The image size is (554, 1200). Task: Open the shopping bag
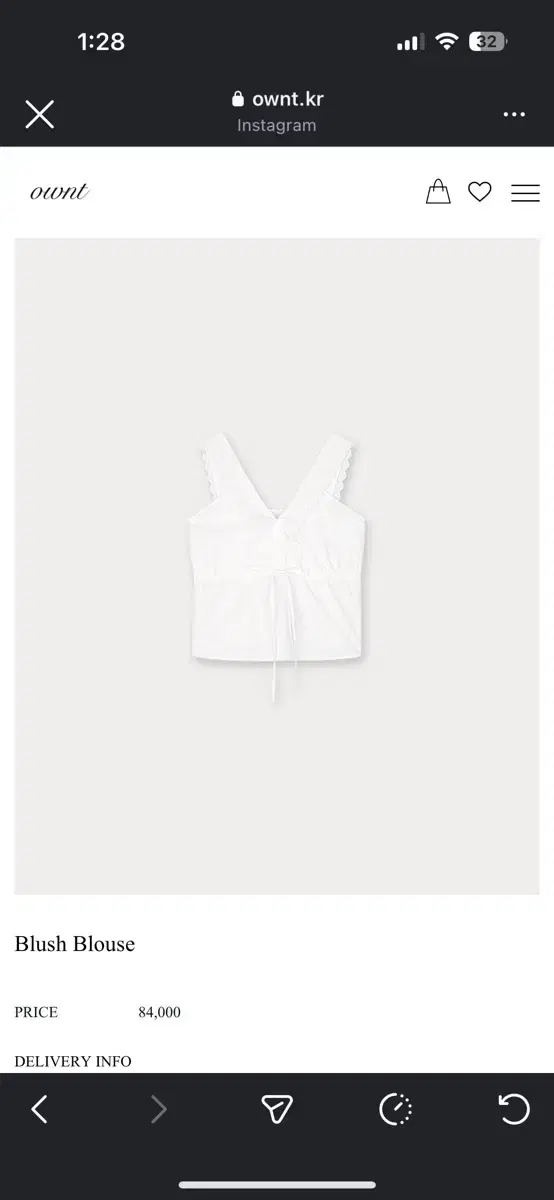pyautogui.click(x=438, y=192)
